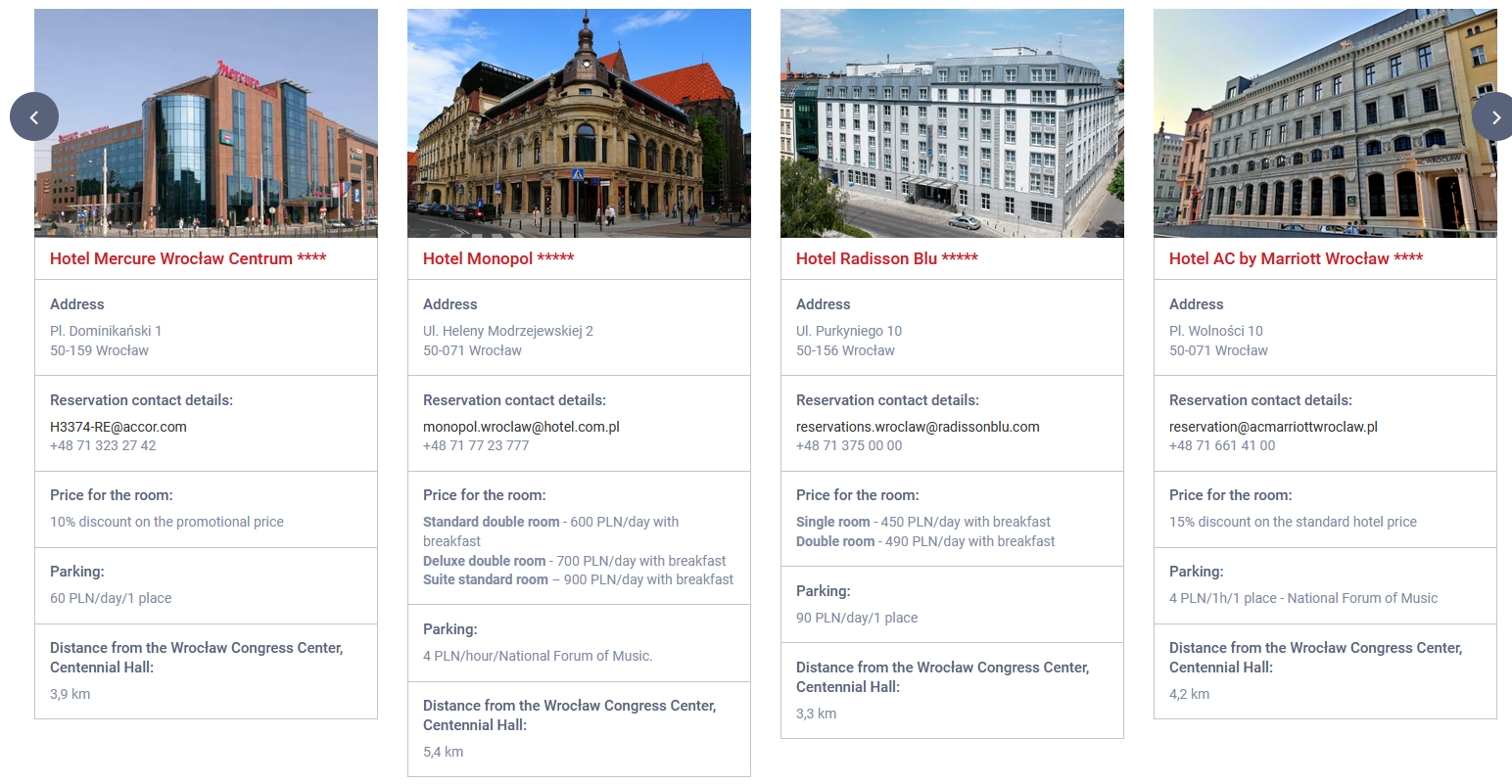Screen dimensions: 1512x784
Task: Email reservations.wroclaw@radissonblu.com
Action: click(918, 427)
